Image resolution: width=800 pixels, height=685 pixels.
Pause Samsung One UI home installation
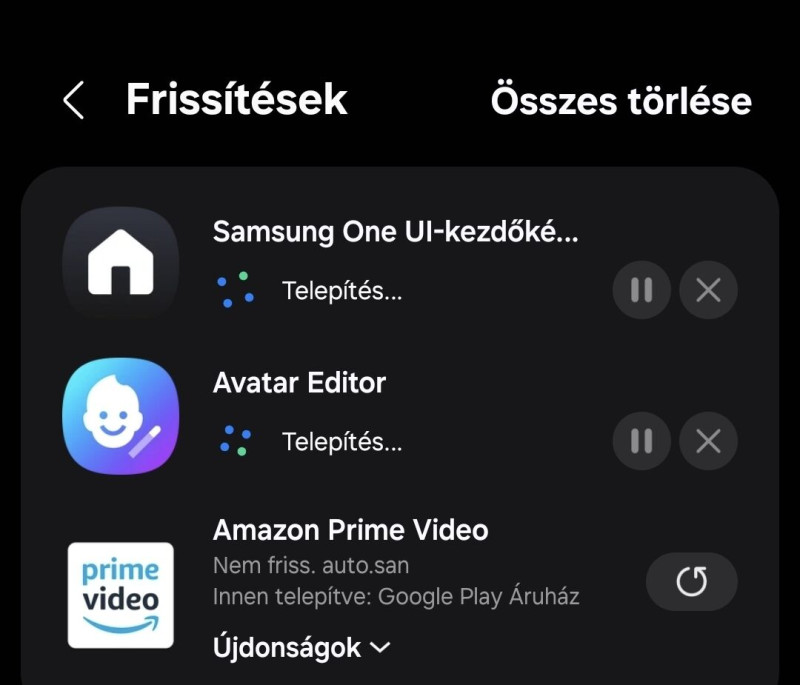click(641, 291)
